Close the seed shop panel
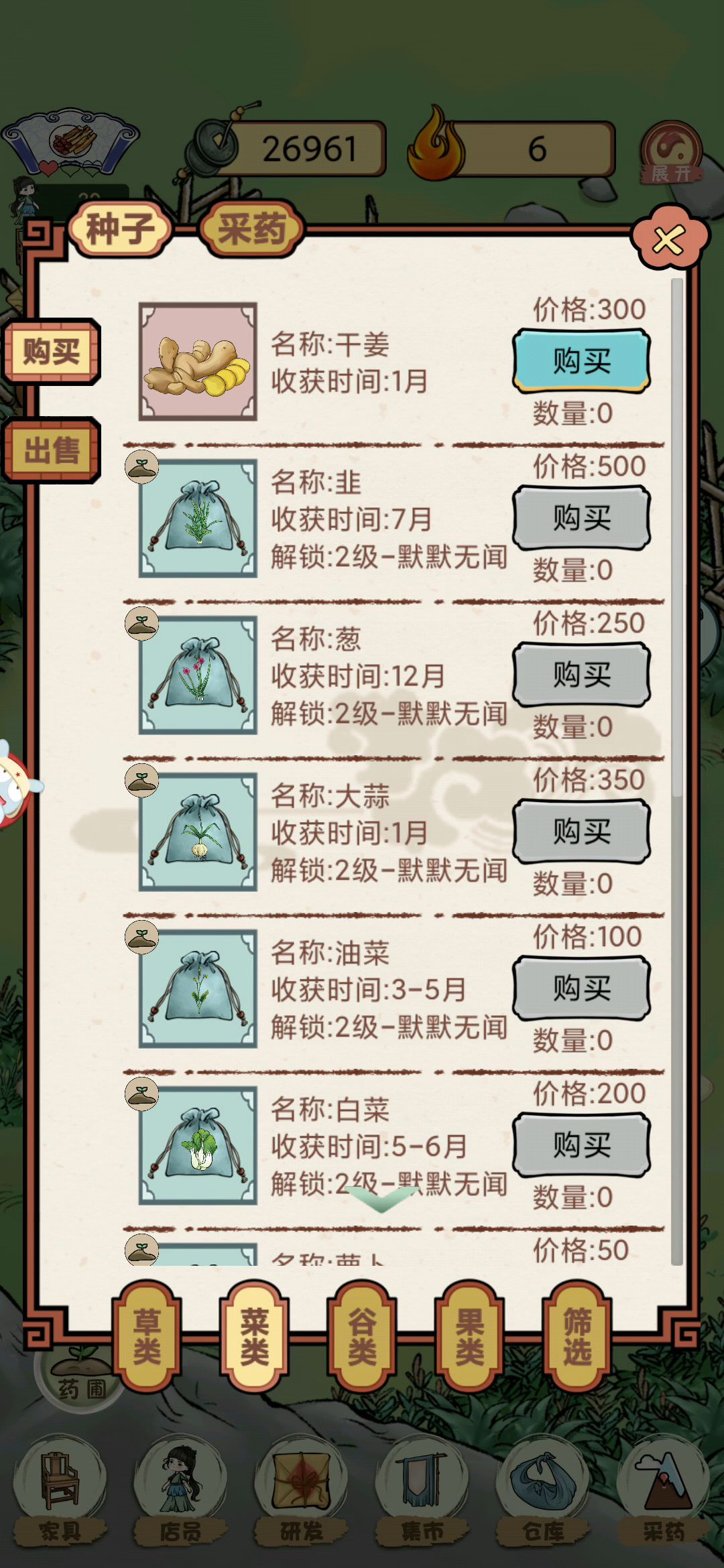 [669, 239]
